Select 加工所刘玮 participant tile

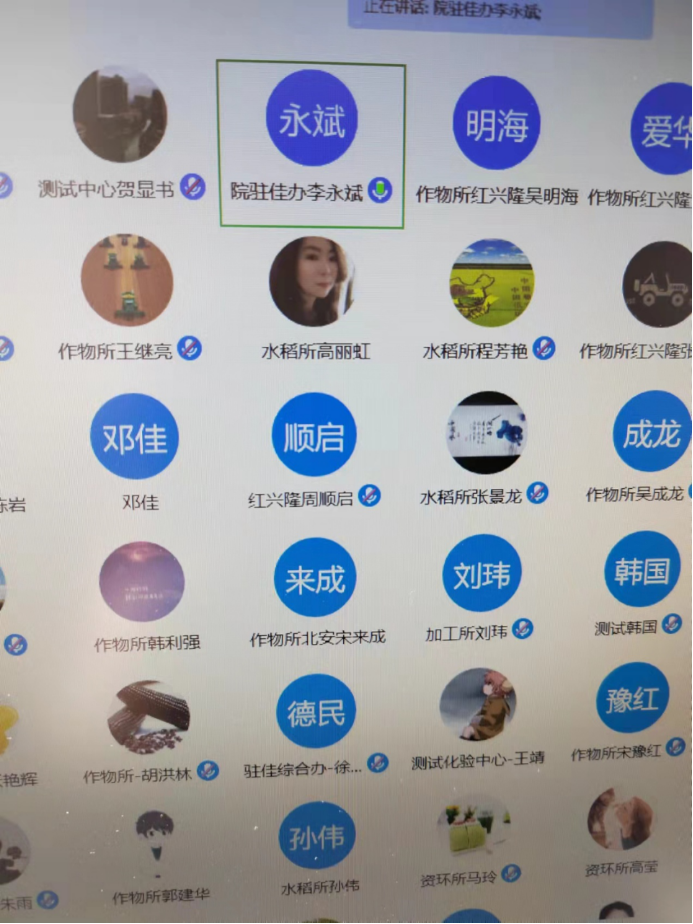click(x=482, y=575)
